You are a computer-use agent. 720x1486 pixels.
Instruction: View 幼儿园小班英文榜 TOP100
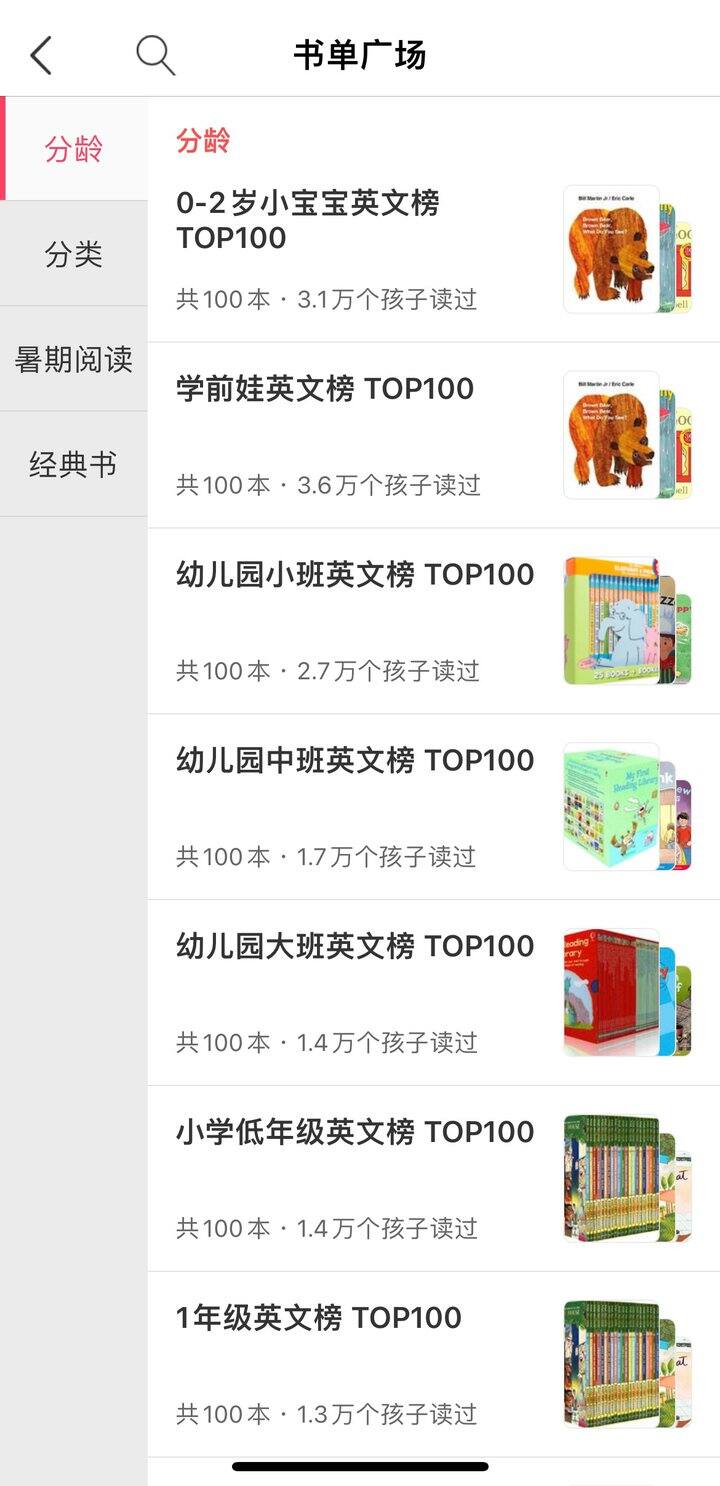point(360,621)
